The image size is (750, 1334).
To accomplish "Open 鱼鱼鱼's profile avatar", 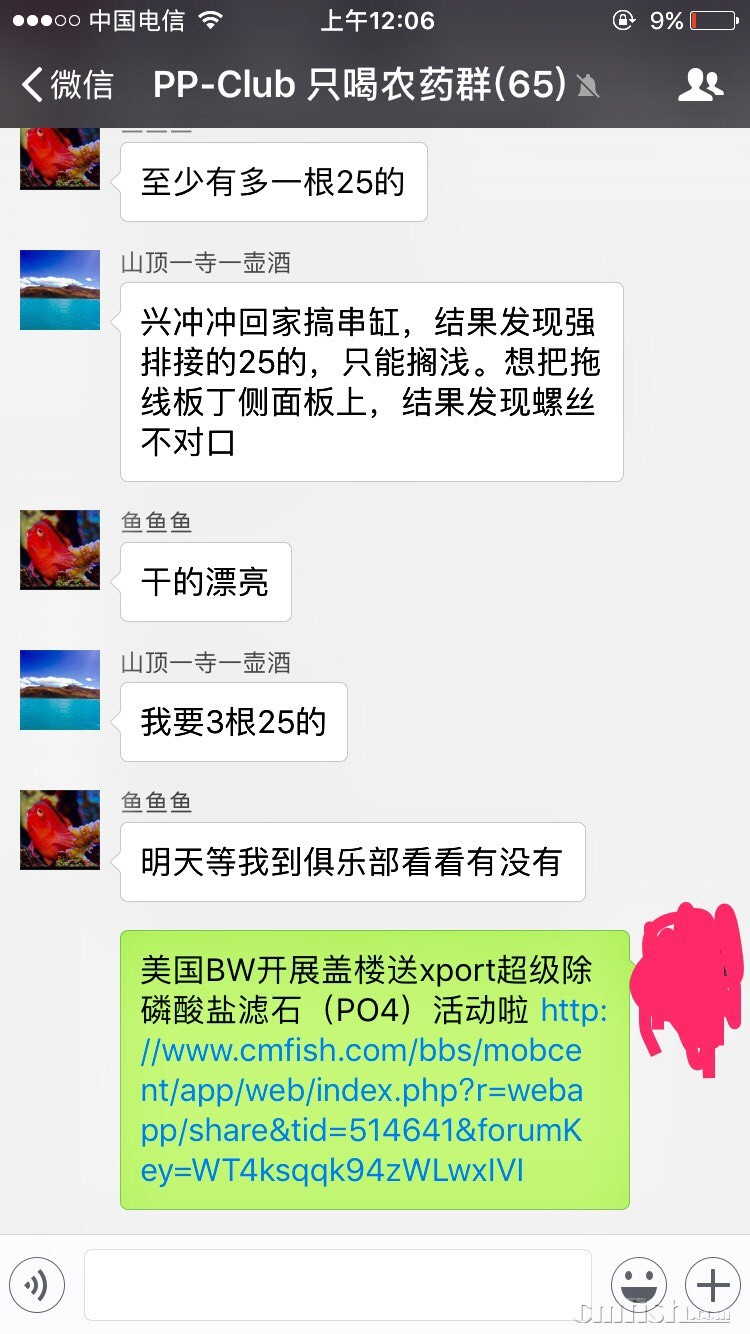I will (59, 550).
